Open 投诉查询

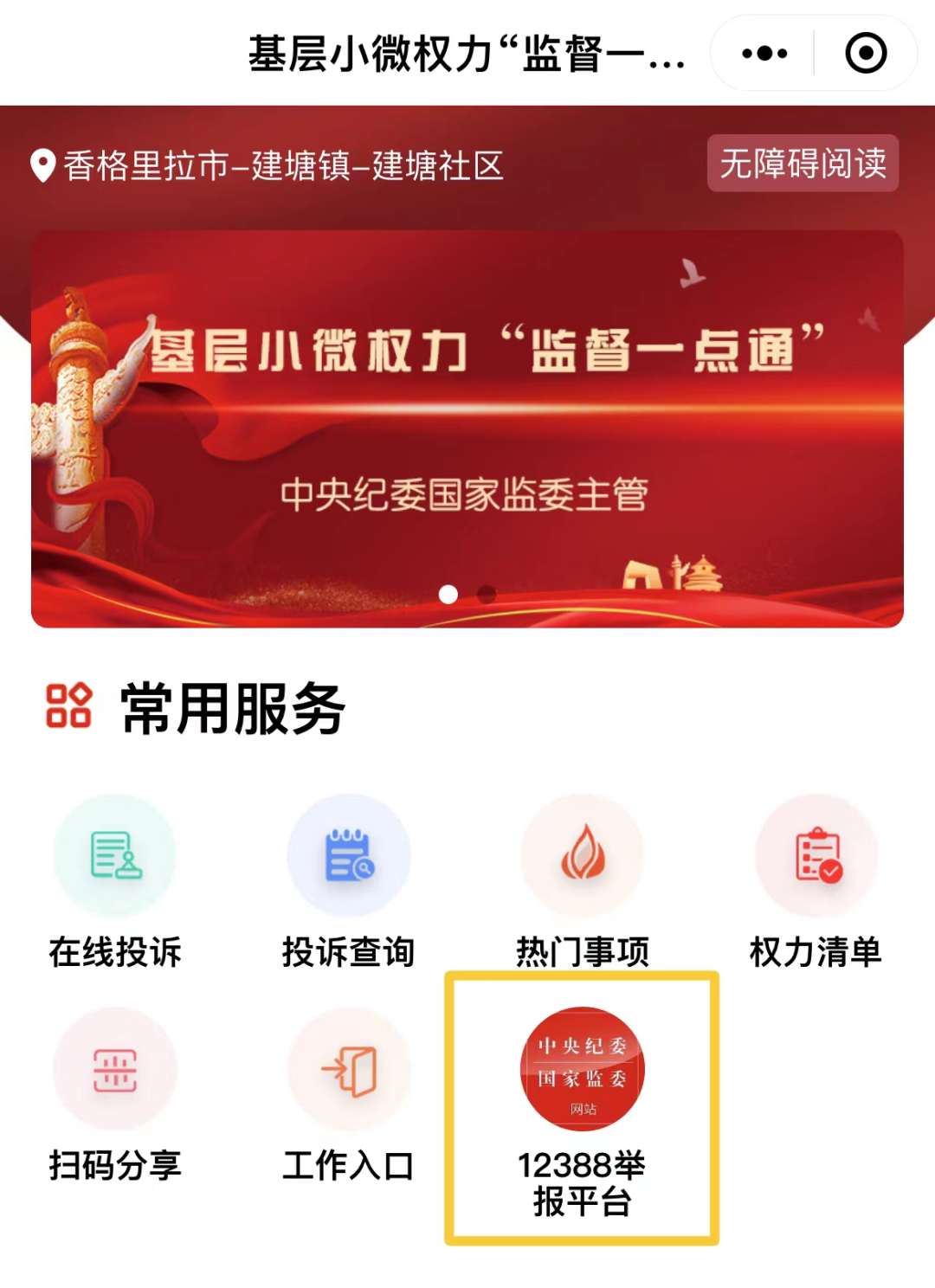coord(349,882)
